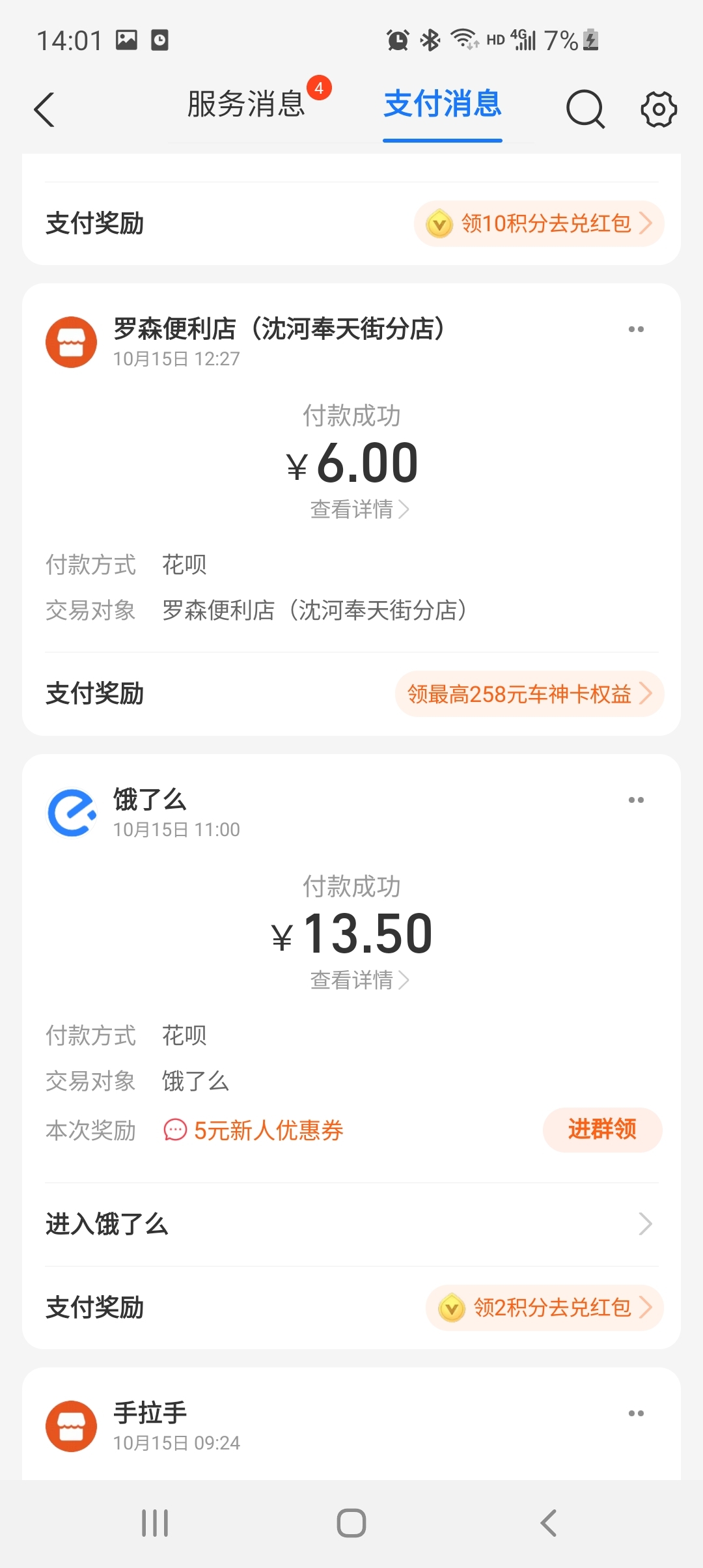This screenshot has height=1568, width=703.
Task: Open the search magnifier icon
Action: pyautogui.click(x=585, y=109)
